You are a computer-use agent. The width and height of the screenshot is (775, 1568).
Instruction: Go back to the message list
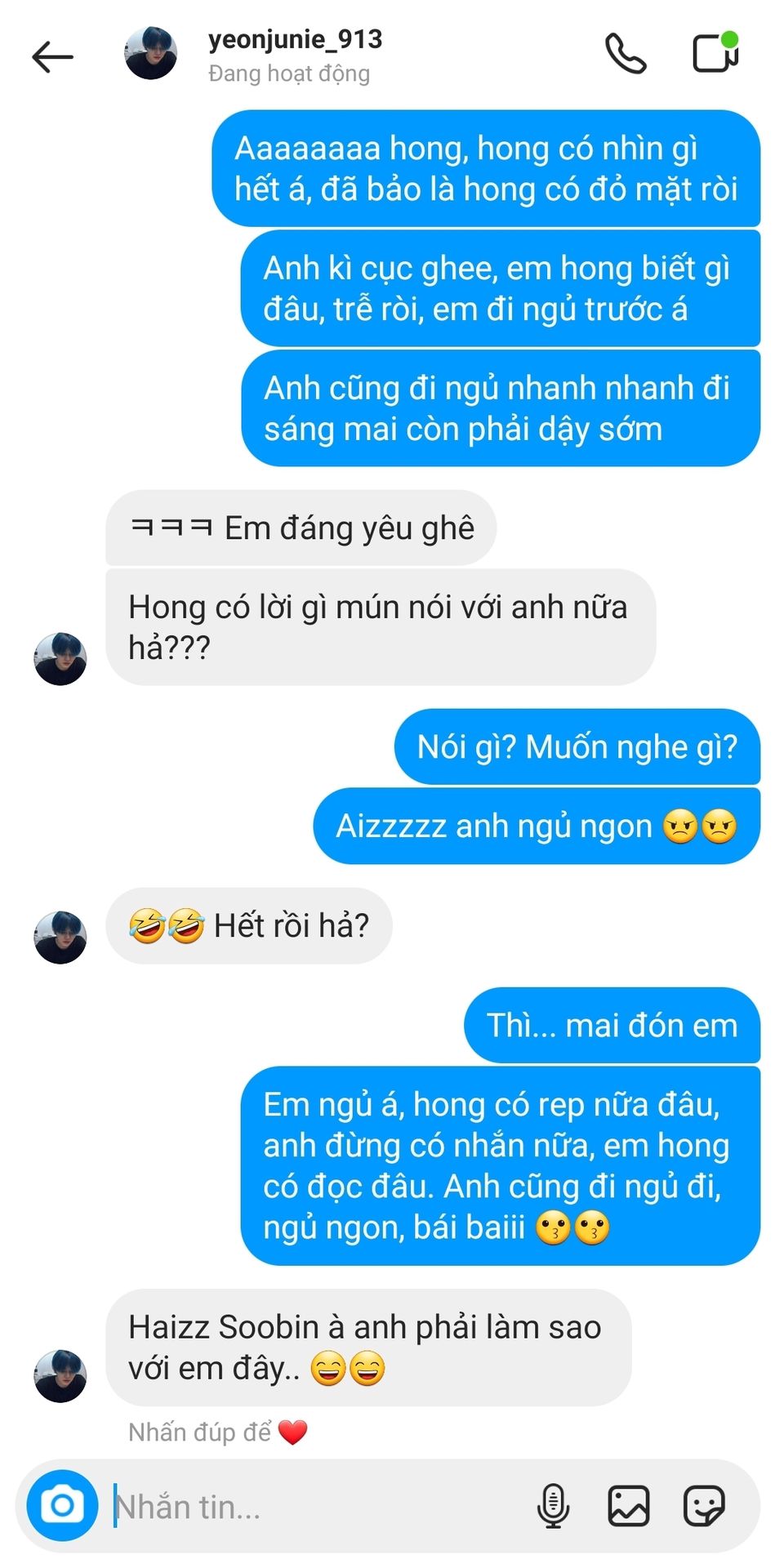click(x=53, y=56)
